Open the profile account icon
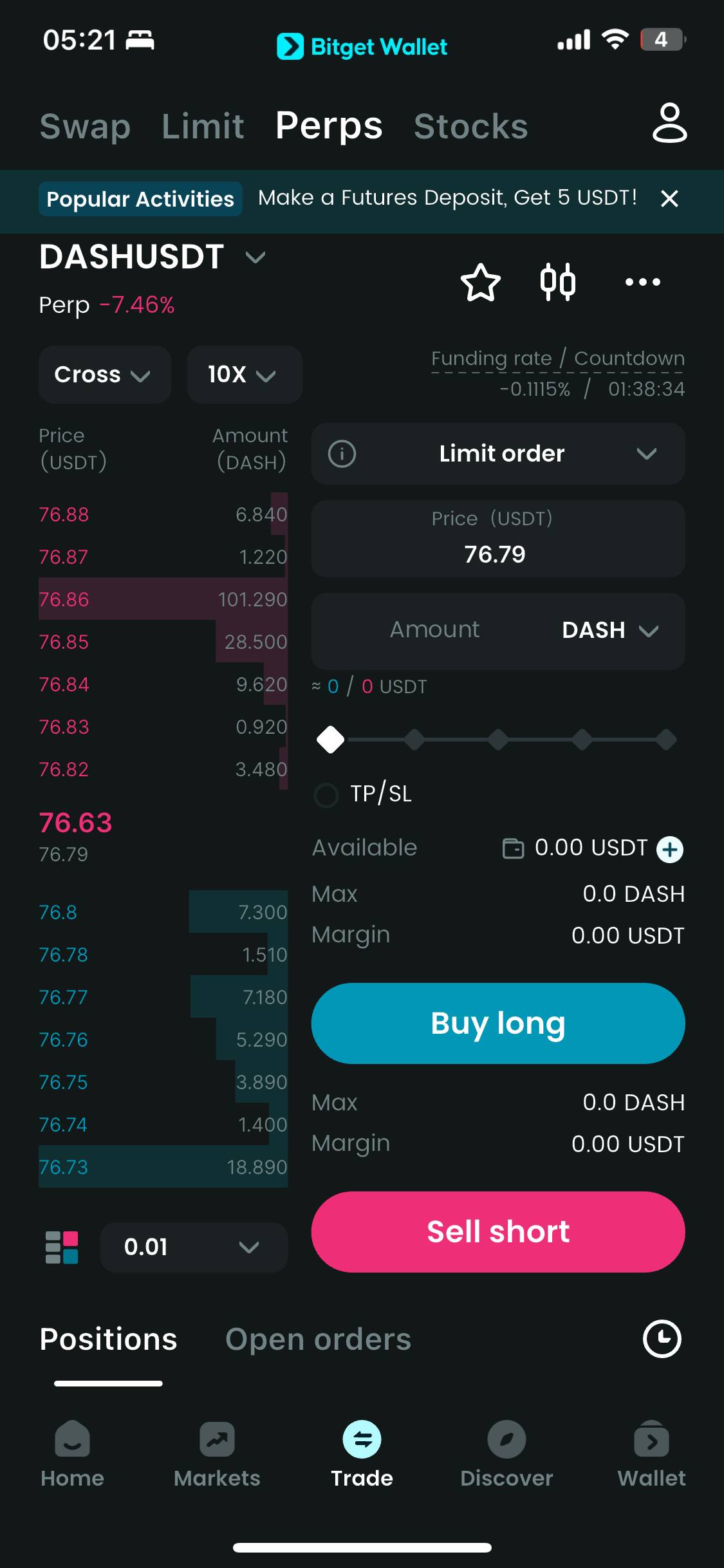This screenshot has width=724, height=1568. click(x=669, y=122)
